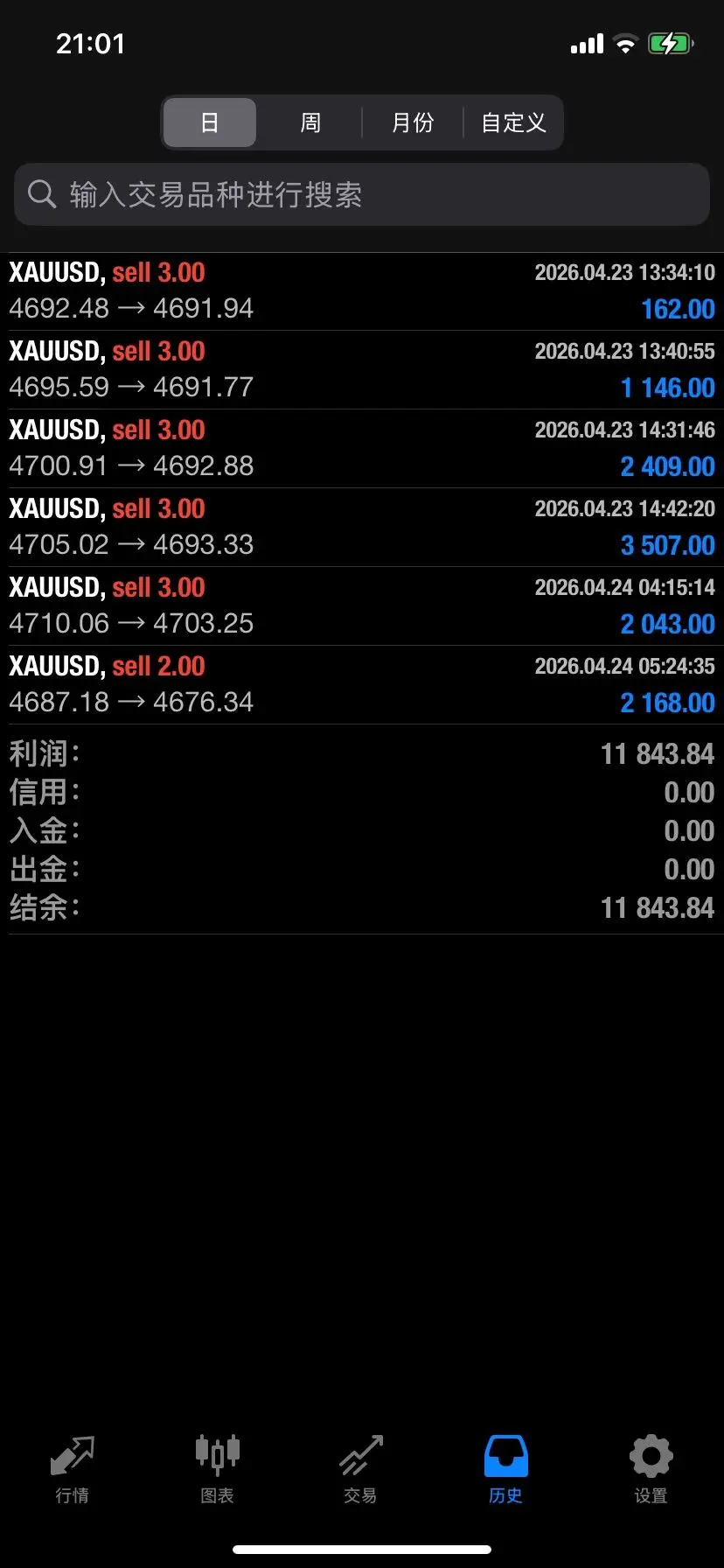Open the XAUUSD sell 2.00 trade
Screen dimensions: 724x1568
click(362, 685)
